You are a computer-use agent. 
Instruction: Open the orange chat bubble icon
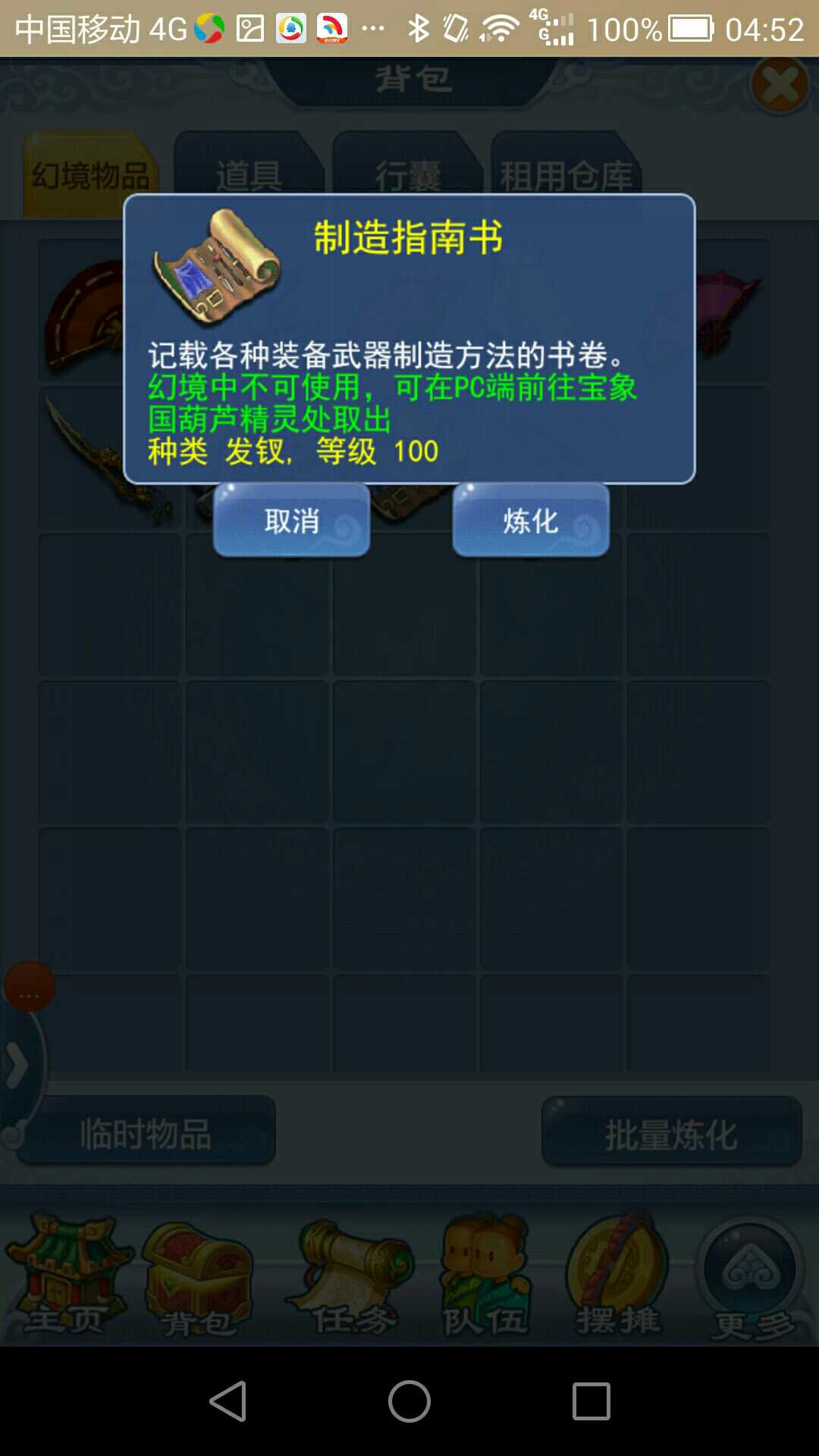29,987
